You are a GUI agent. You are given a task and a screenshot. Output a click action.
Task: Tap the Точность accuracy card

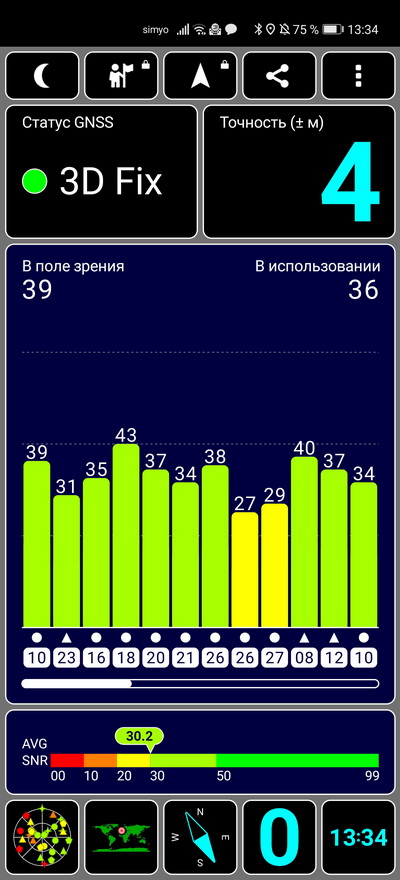click(299, 172)
